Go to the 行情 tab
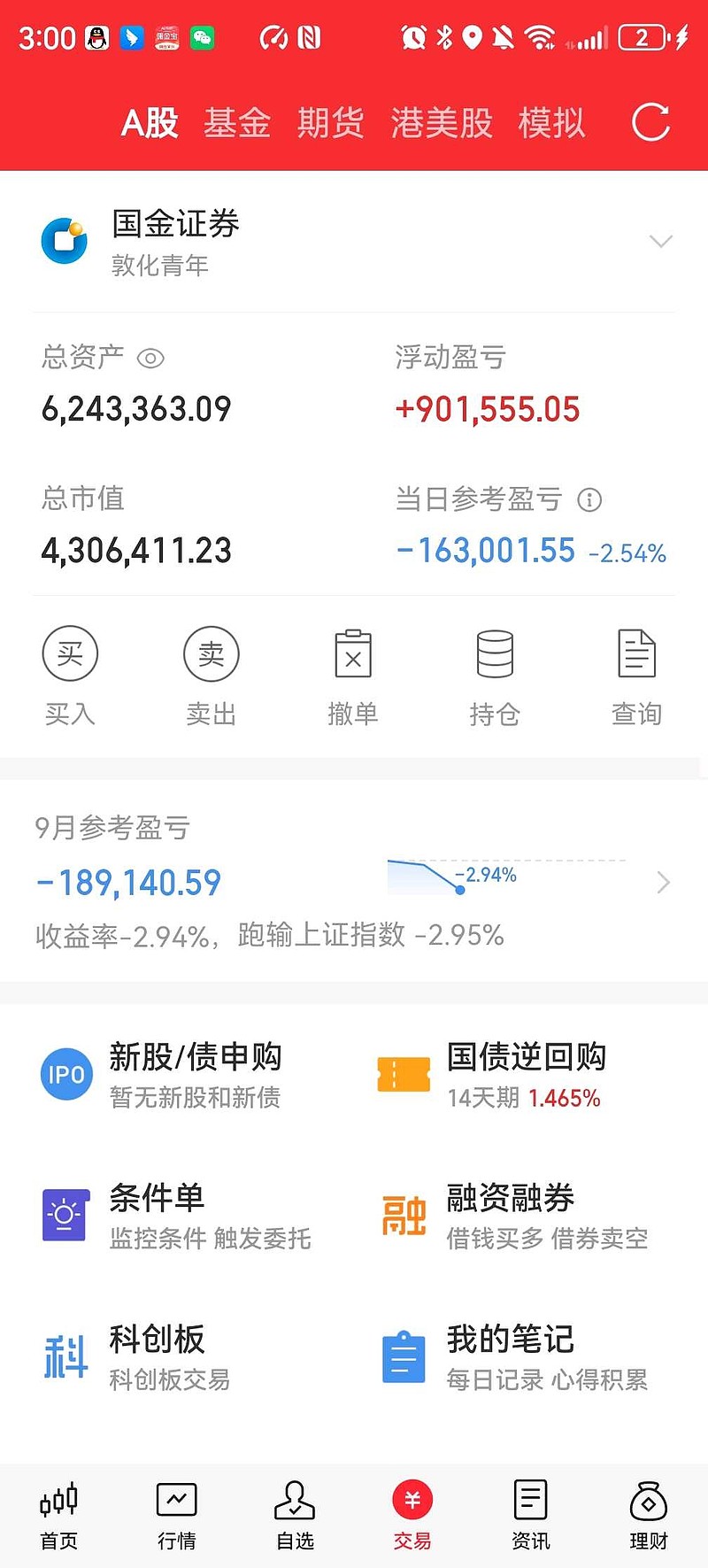708x1568 pixels. (176, 1515)
